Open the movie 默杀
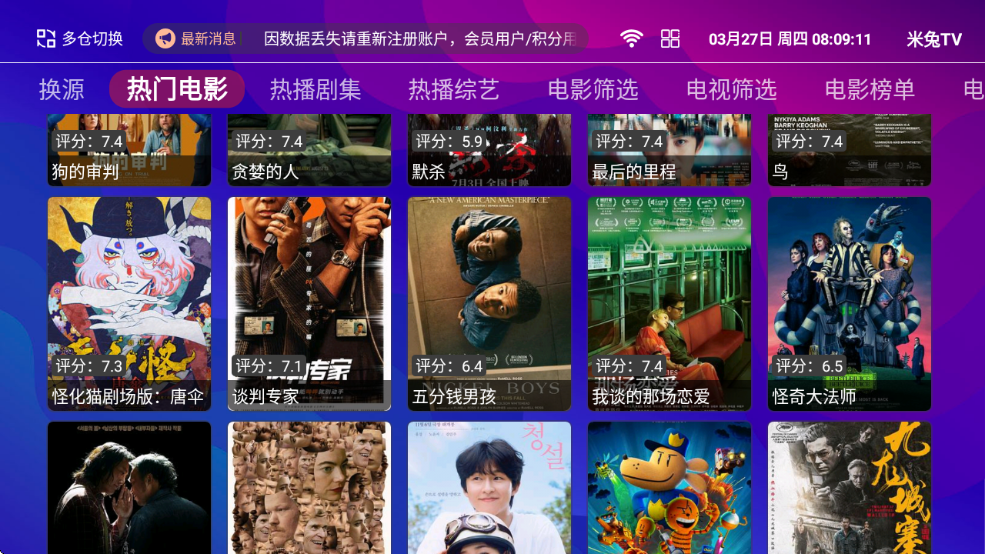This screenshot has width=985, height=554. coord(489,150)
